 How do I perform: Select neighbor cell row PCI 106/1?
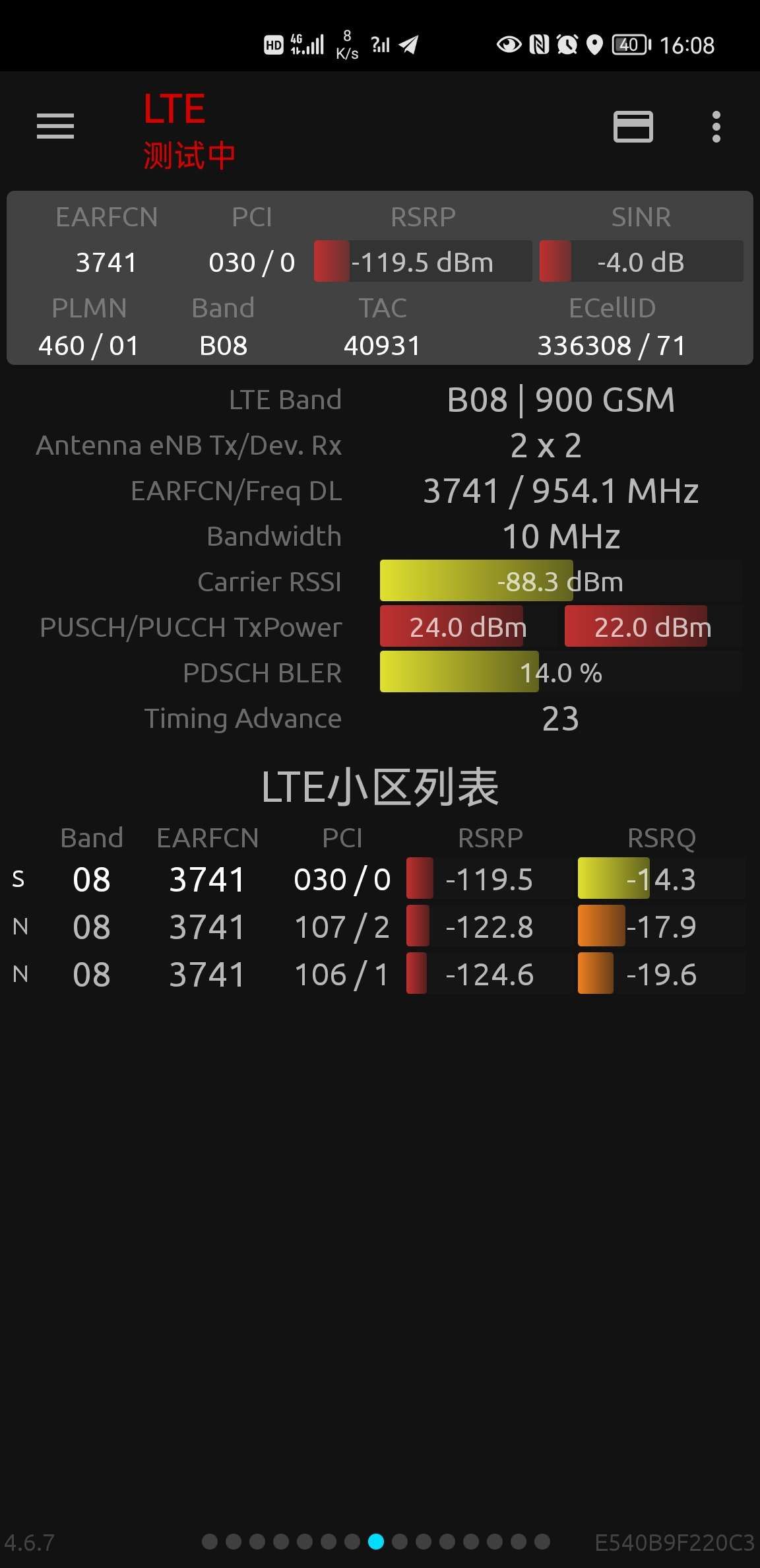343,973
